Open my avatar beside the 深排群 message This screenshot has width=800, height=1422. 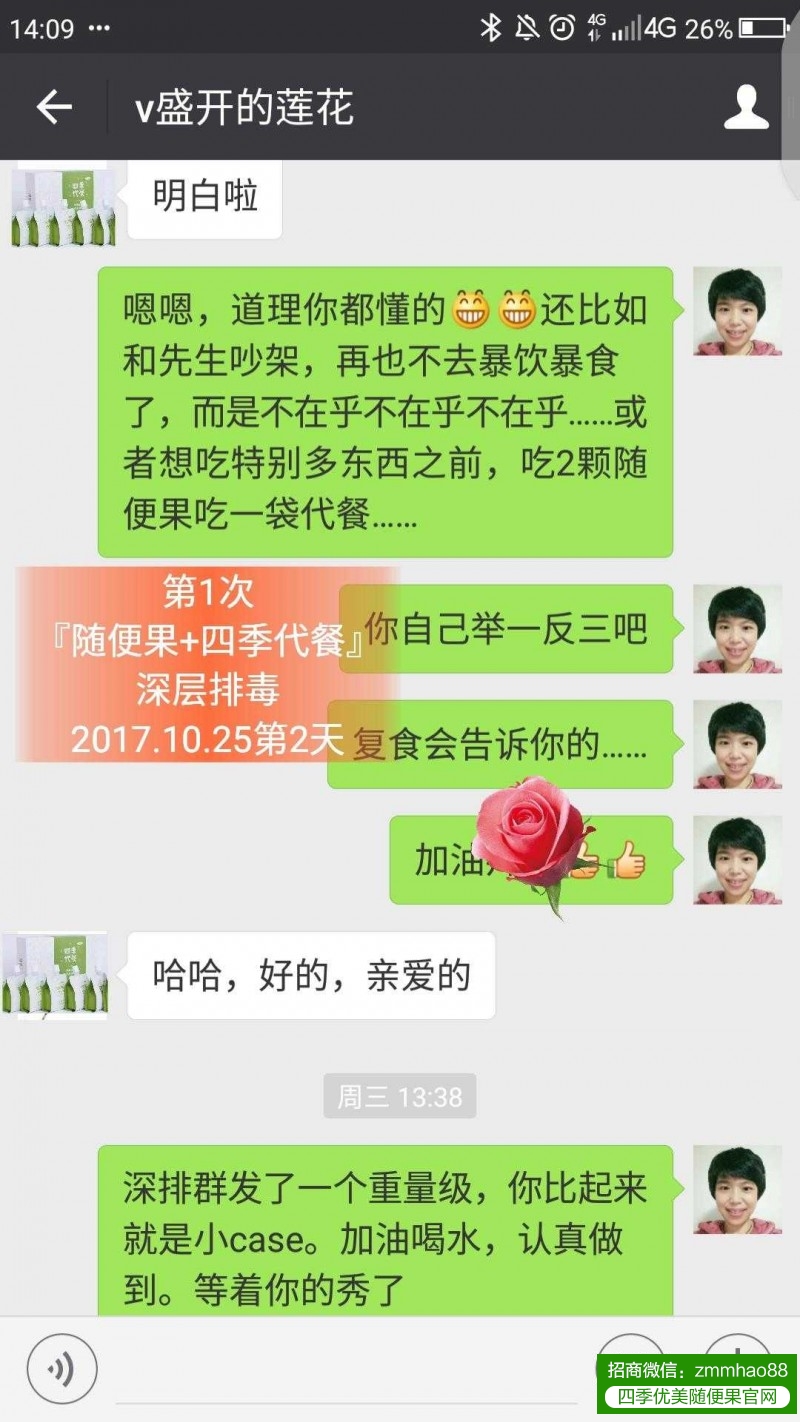[738, 1190]
